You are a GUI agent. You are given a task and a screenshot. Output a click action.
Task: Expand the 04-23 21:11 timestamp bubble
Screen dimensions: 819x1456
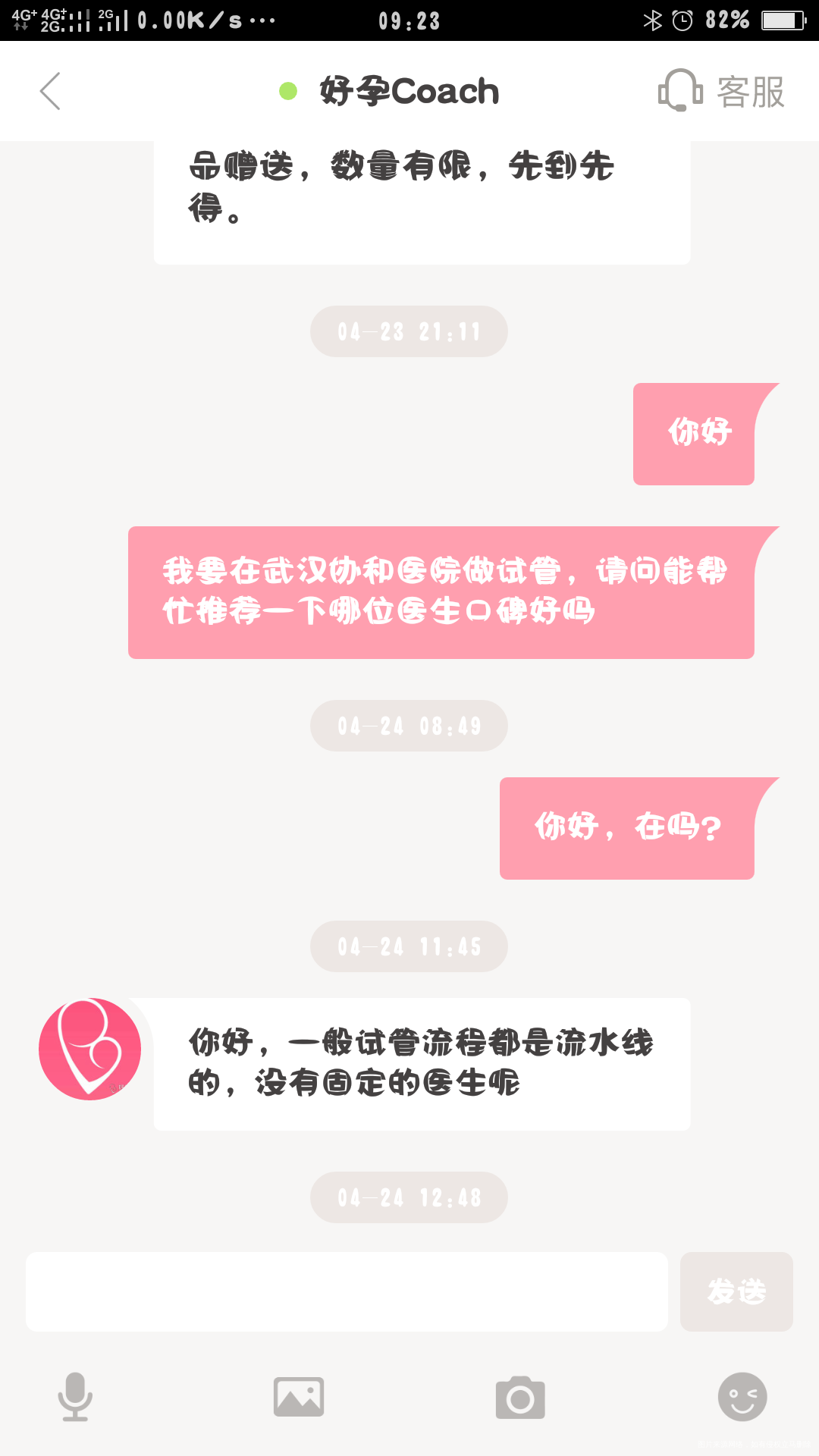pyautogui.click(x=409, y=331)
